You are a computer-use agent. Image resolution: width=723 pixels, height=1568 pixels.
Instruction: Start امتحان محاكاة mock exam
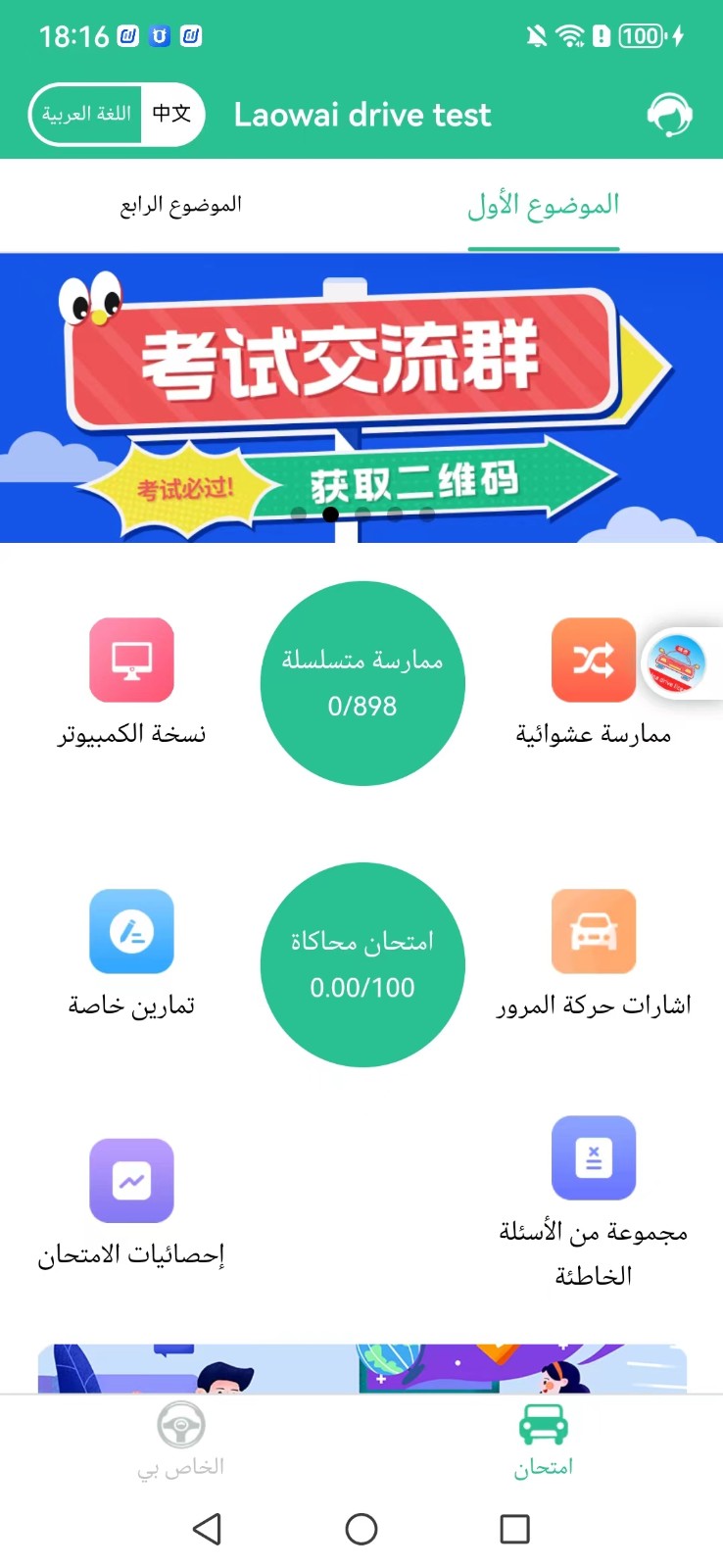(x=362, y=964)
